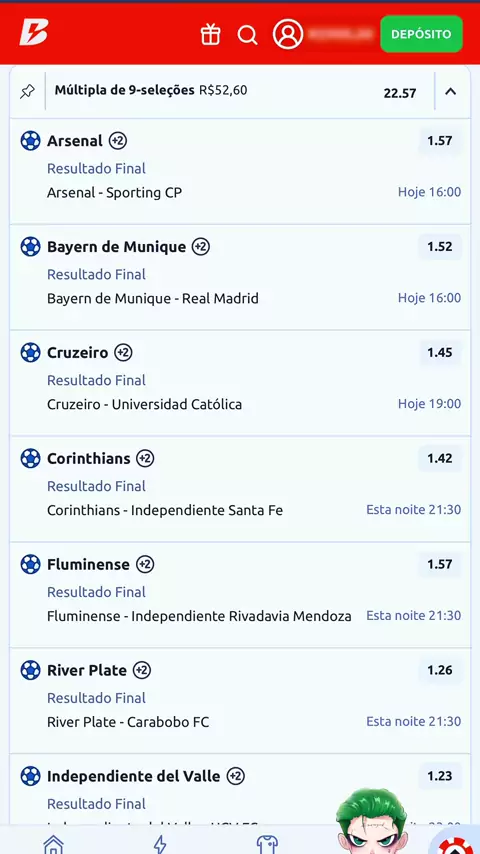This screenshot has height=854, width=480.
Task: Tap the +2 badge next to Independiente del Valle
Action: tap(235, 776)
